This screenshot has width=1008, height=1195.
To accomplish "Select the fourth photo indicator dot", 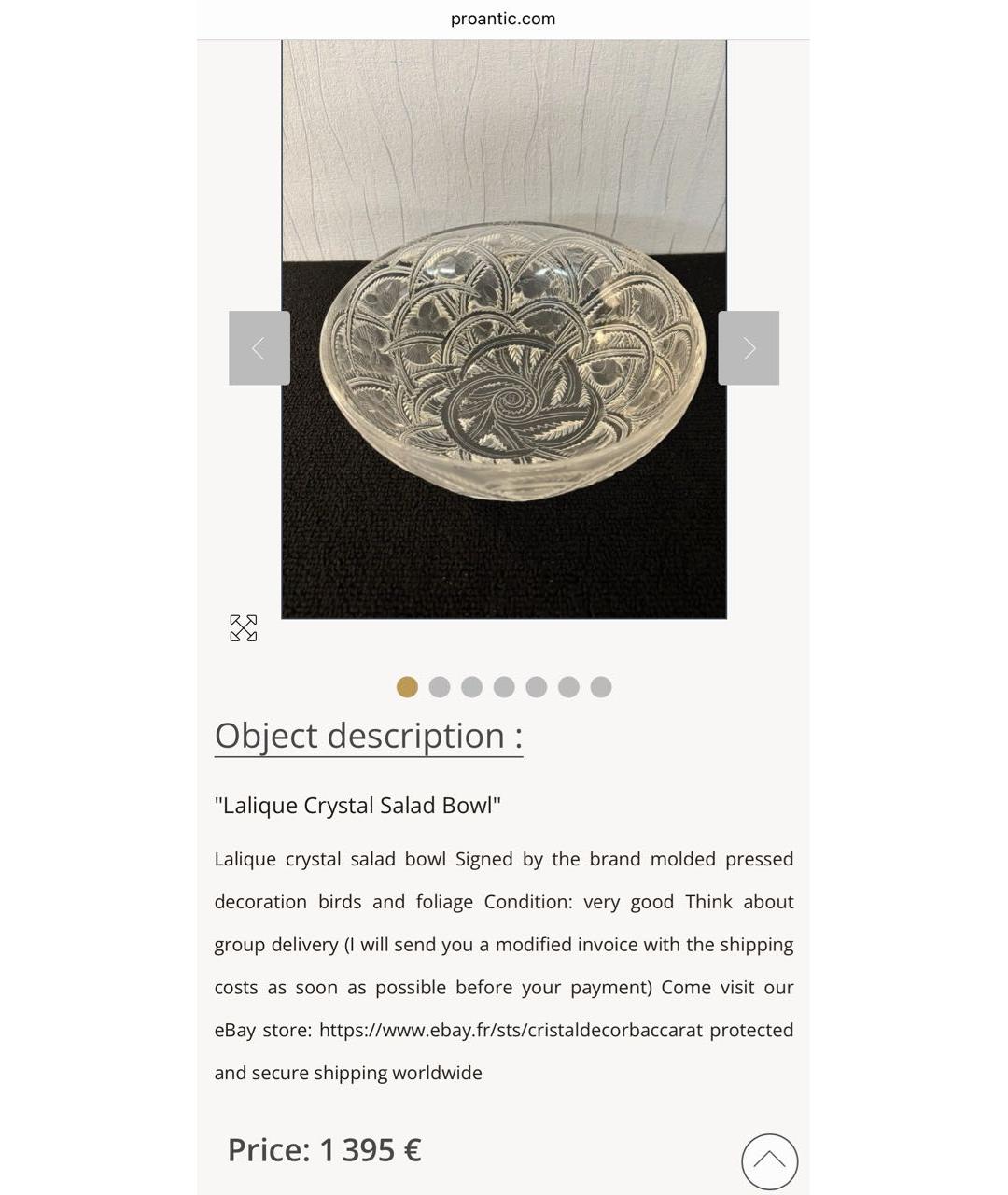I will pyautogui.click(x=504, y=687).
